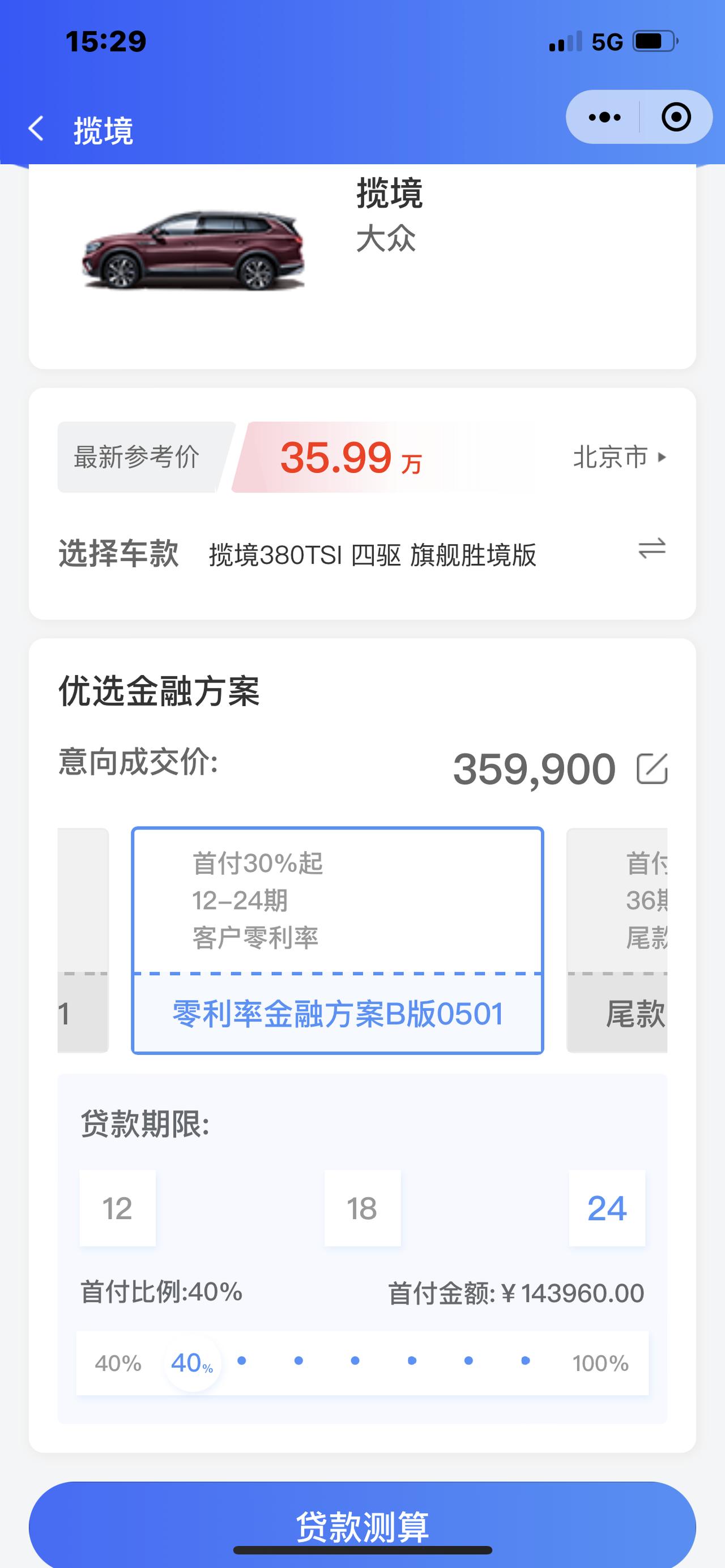
Task: Change the city from 北京市
Action: pos(620,456)
